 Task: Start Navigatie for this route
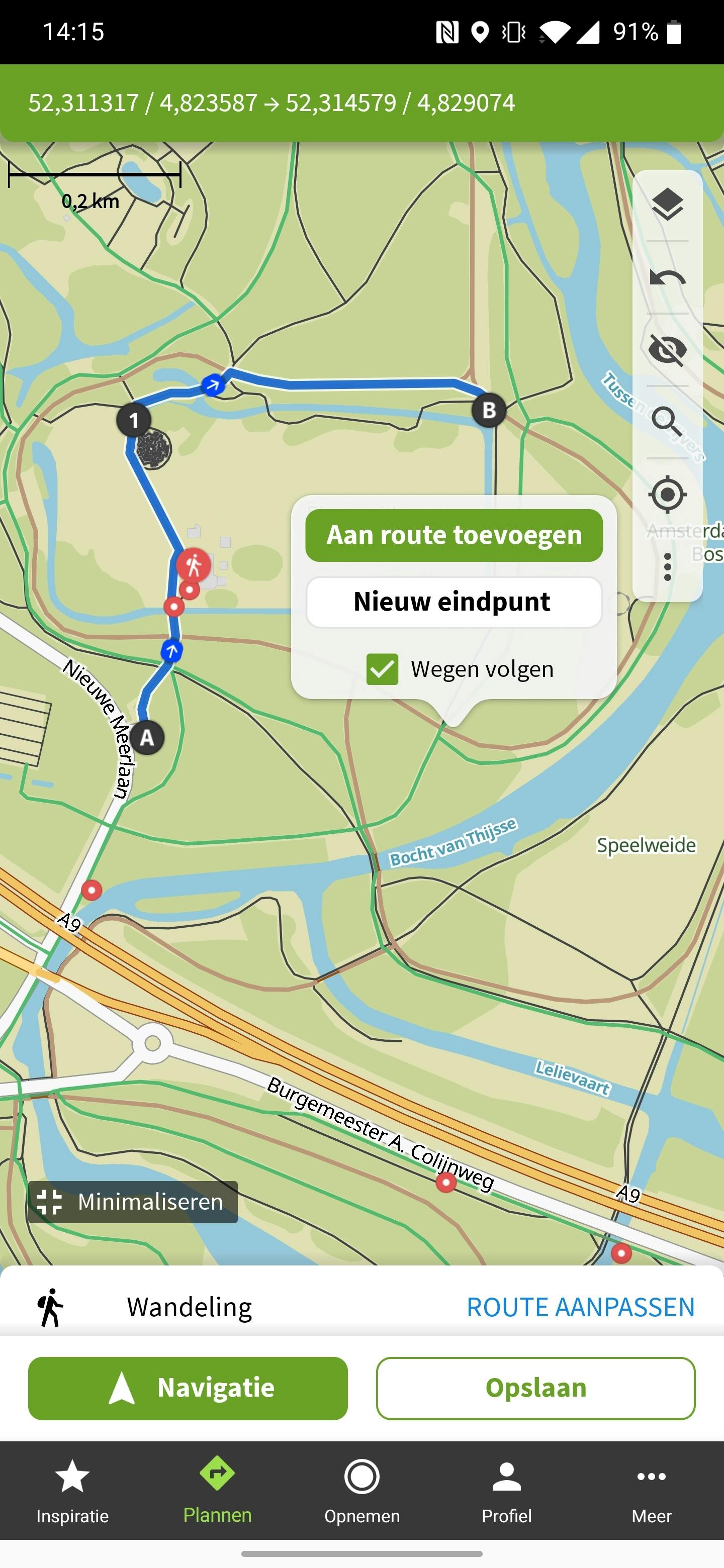pyautogui.click(x=188, y=1388)
